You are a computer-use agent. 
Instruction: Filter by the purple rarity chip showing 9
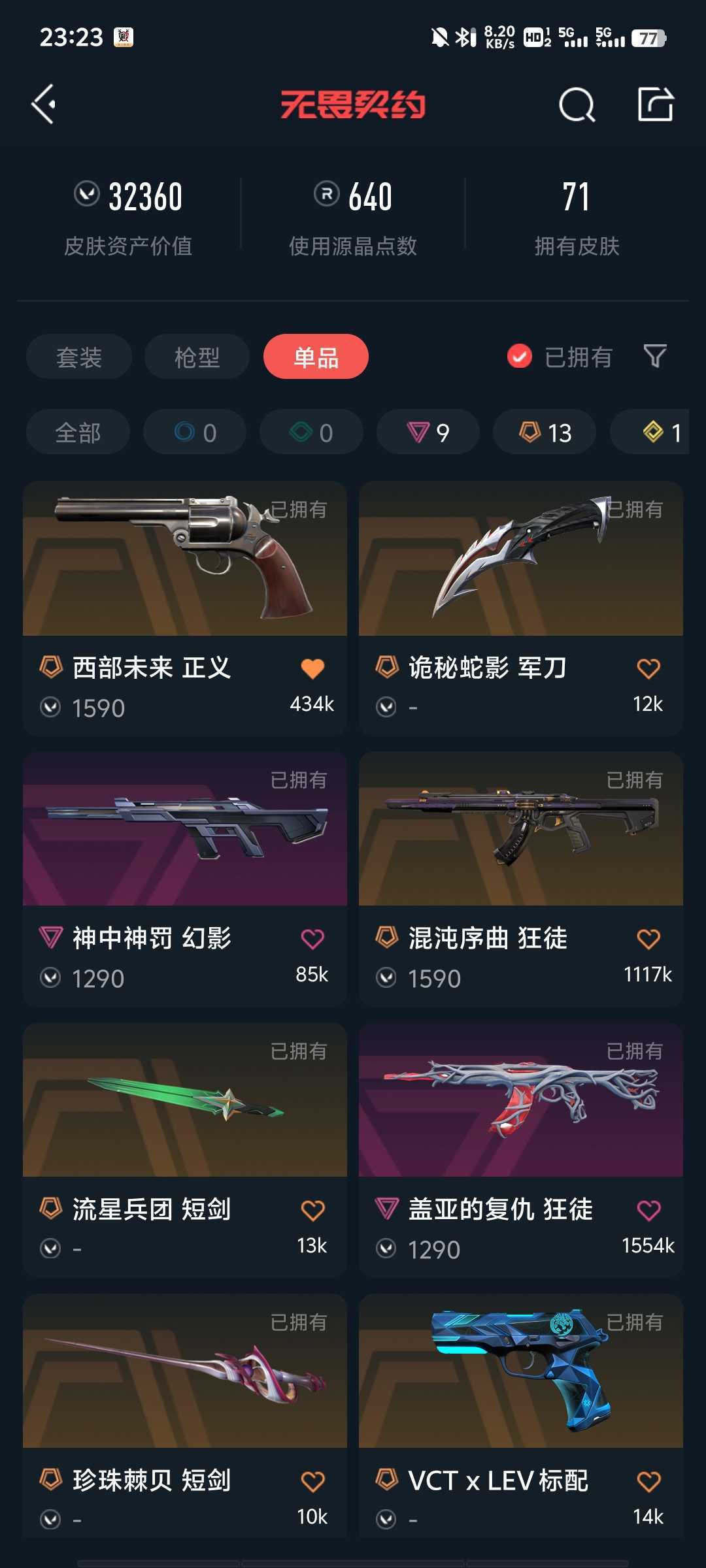pos(428,432)
